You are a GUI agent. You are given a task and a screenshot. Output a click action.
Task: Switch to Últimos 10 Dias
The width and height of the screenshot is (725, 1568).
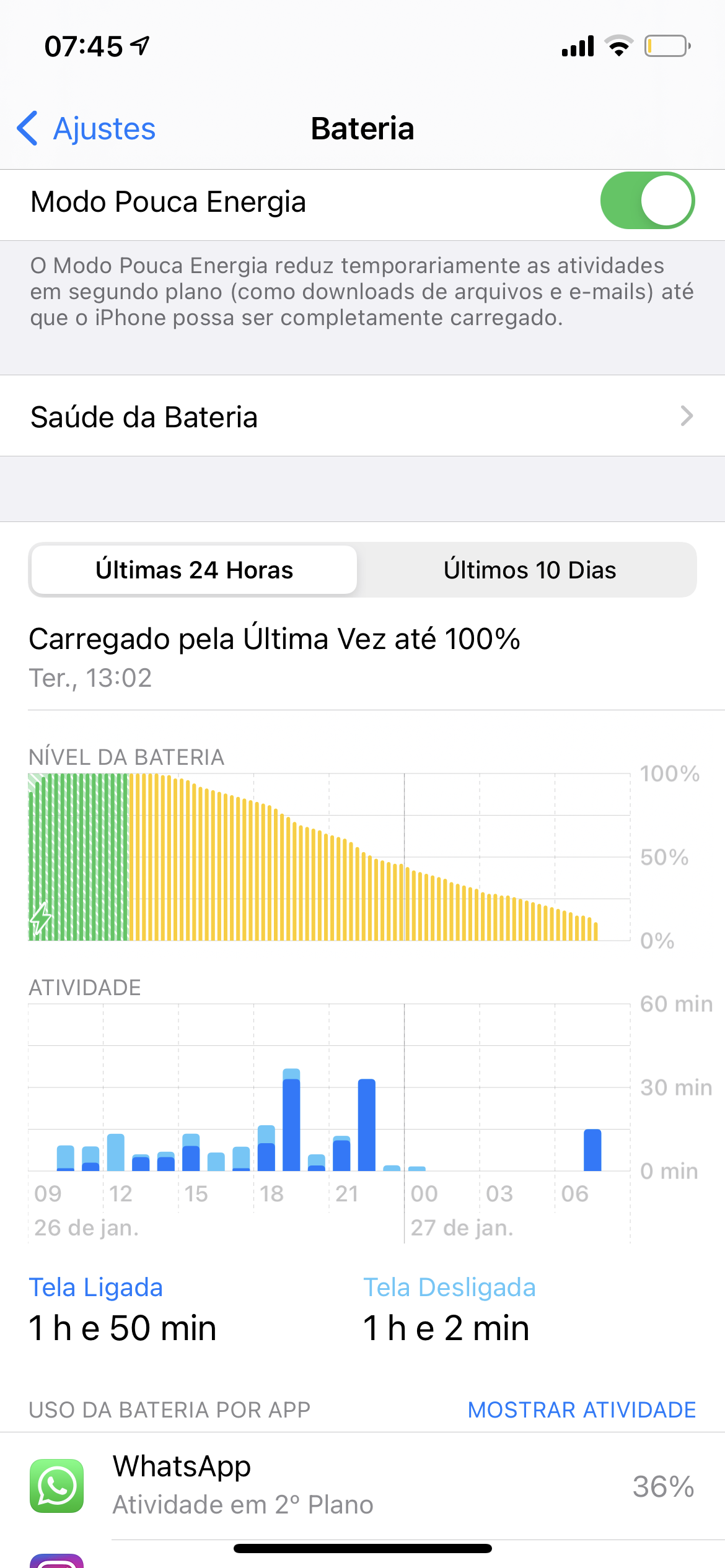point(529,570)
